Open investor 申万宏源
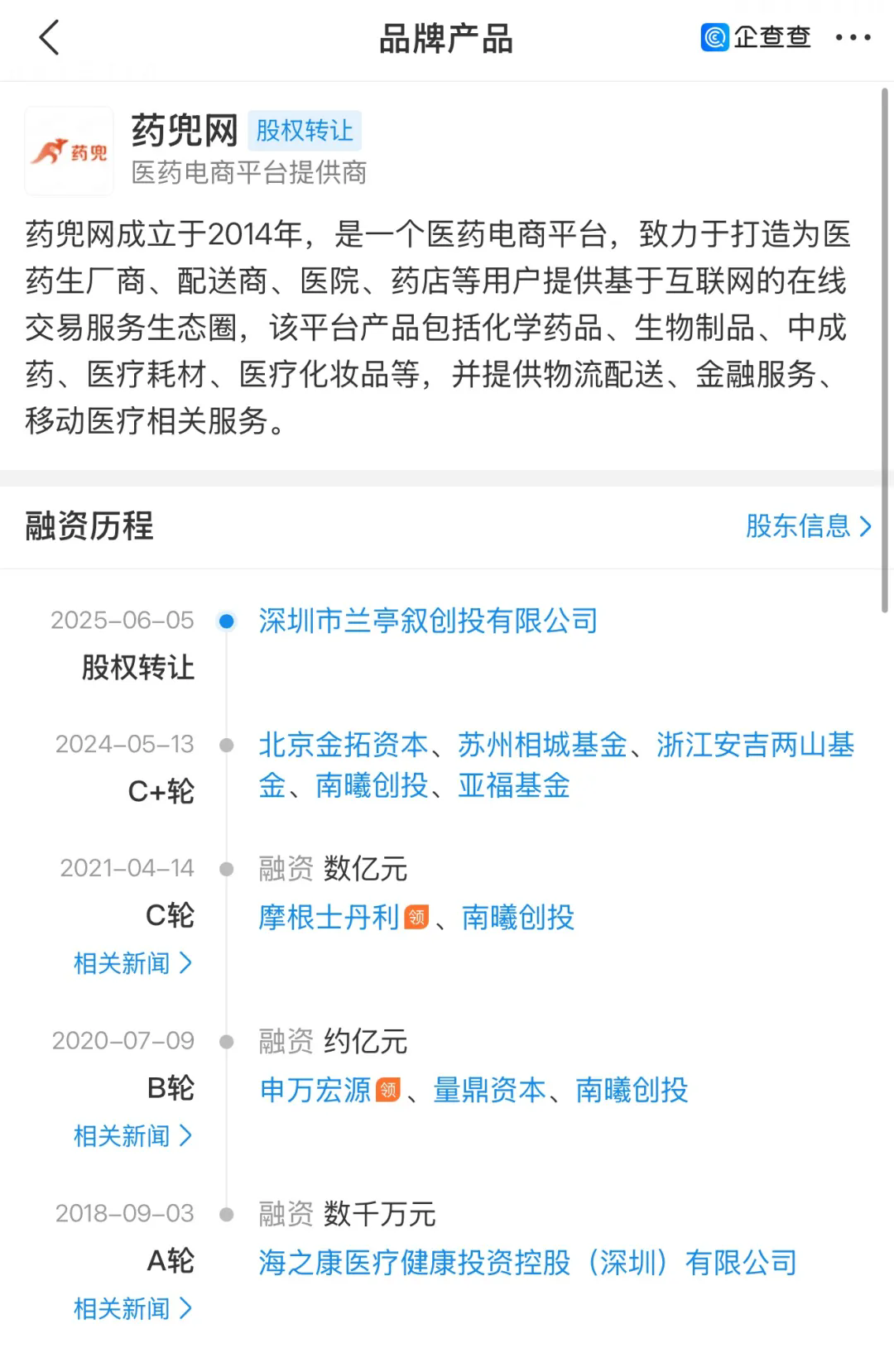This screenshot has width=894, height=1372. [x=315, y=1090]
